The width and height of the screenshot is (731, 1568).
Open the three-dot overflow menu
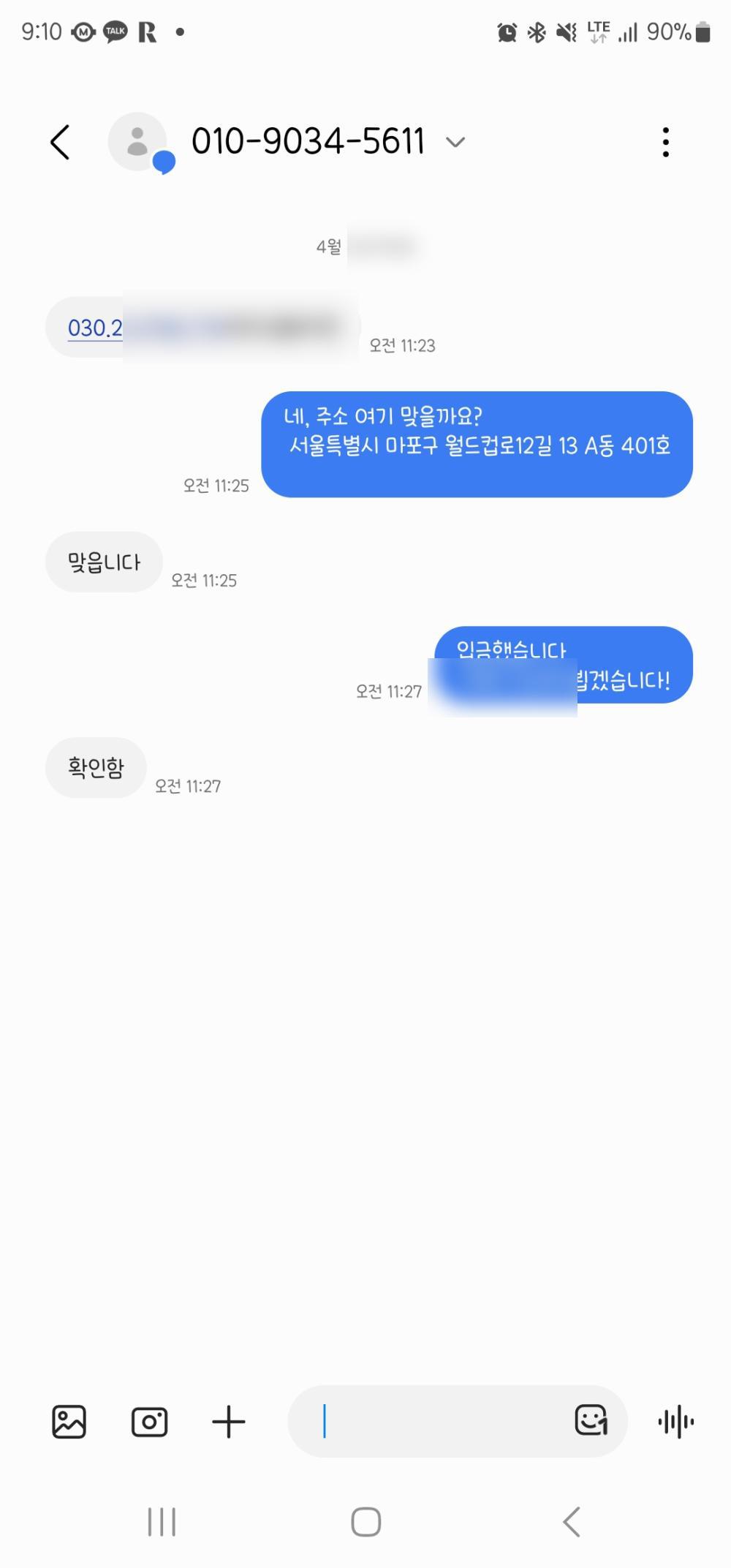pyautogui.click(x=665, y=142)
